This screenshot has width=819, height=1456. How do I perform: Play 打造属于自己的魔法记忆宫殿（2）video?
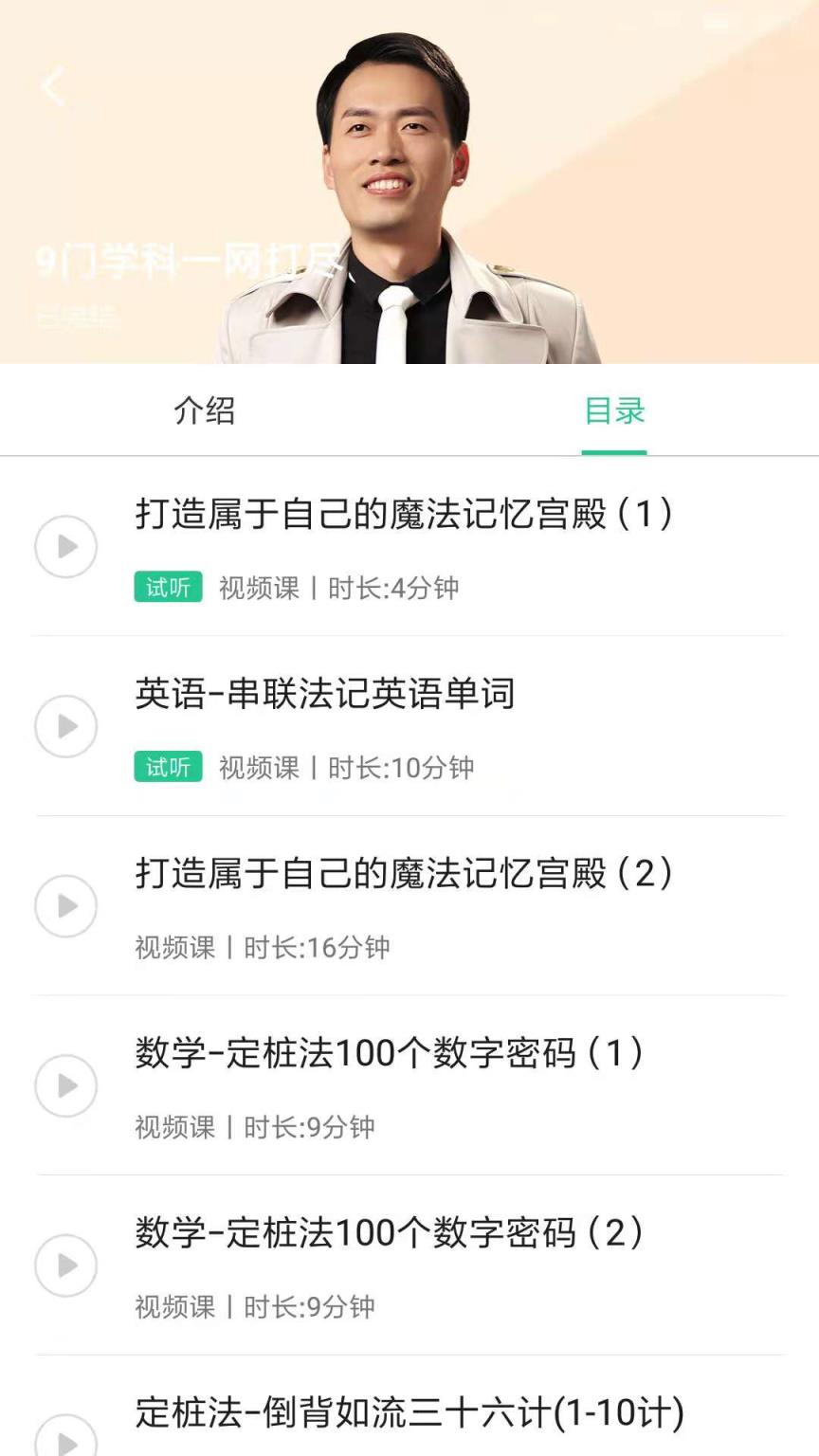tap(65, 905)
